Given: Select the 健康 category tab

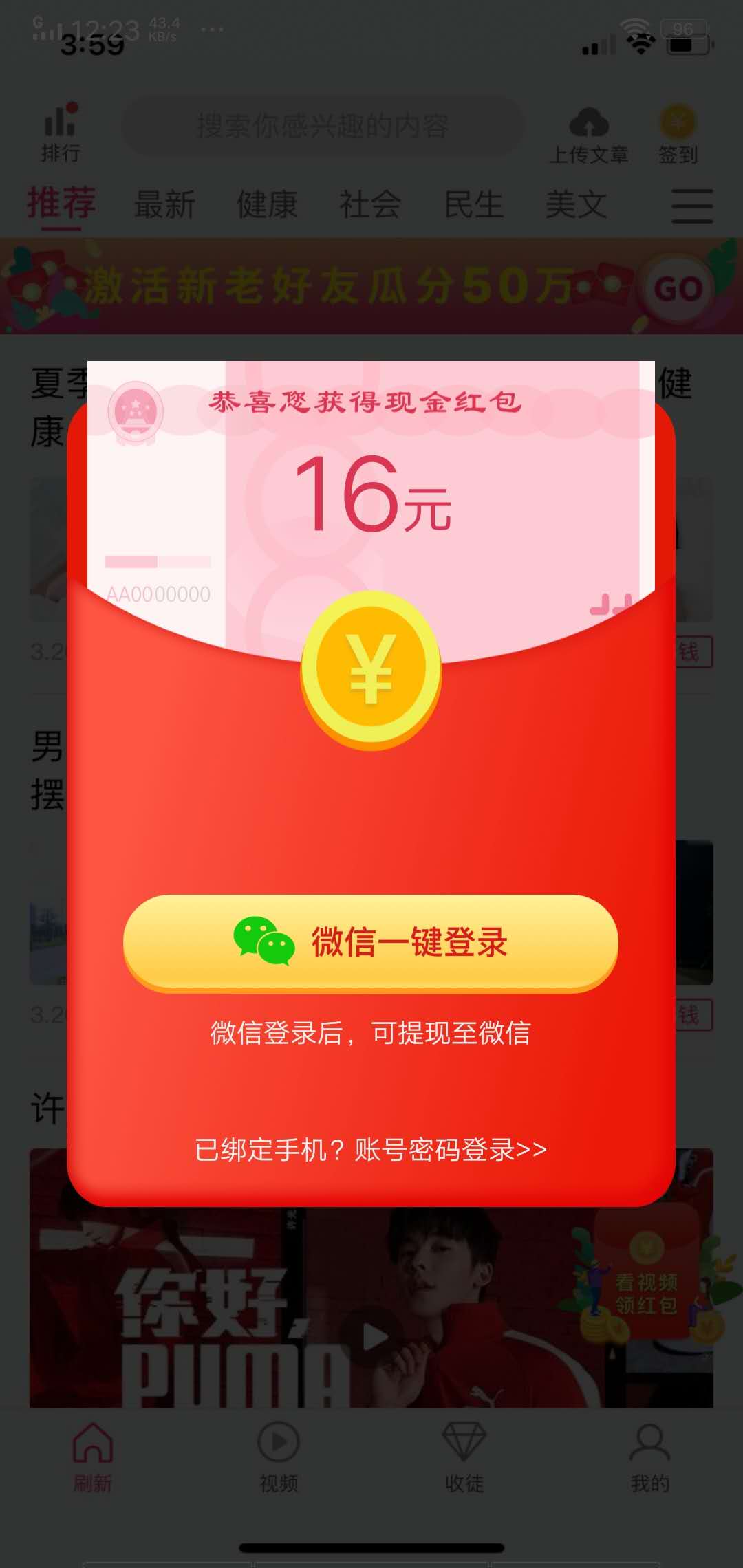Looking at the screenshot, I should coord(268,203).
